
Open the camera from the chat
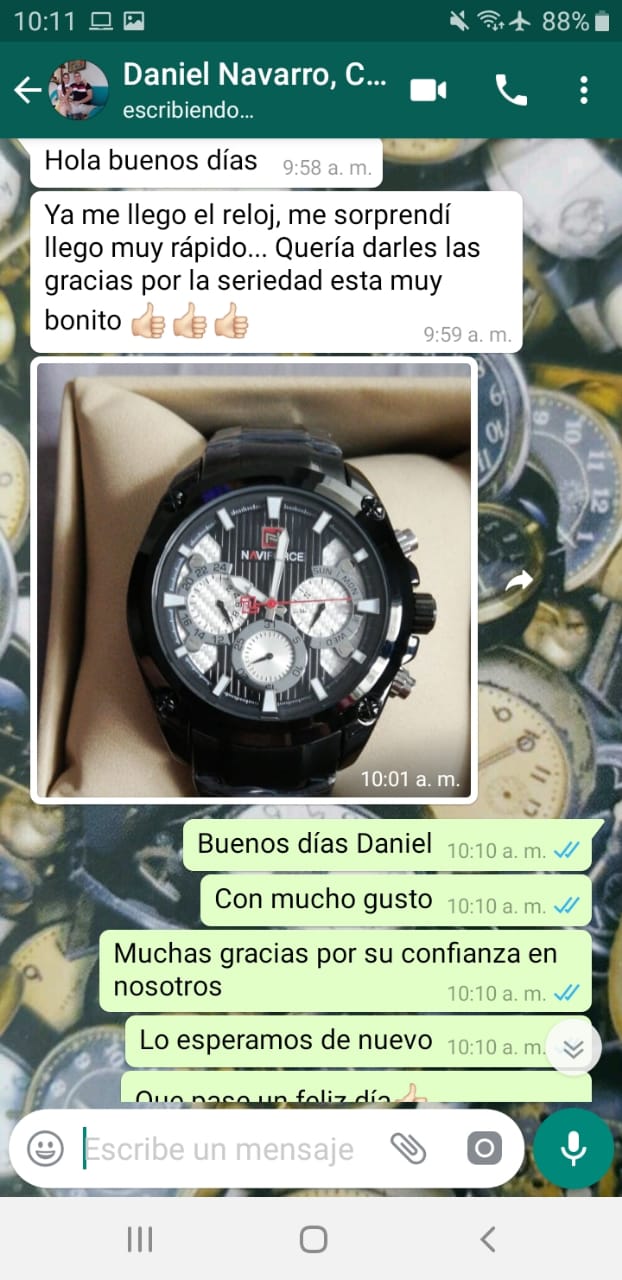coord(484,1149)
